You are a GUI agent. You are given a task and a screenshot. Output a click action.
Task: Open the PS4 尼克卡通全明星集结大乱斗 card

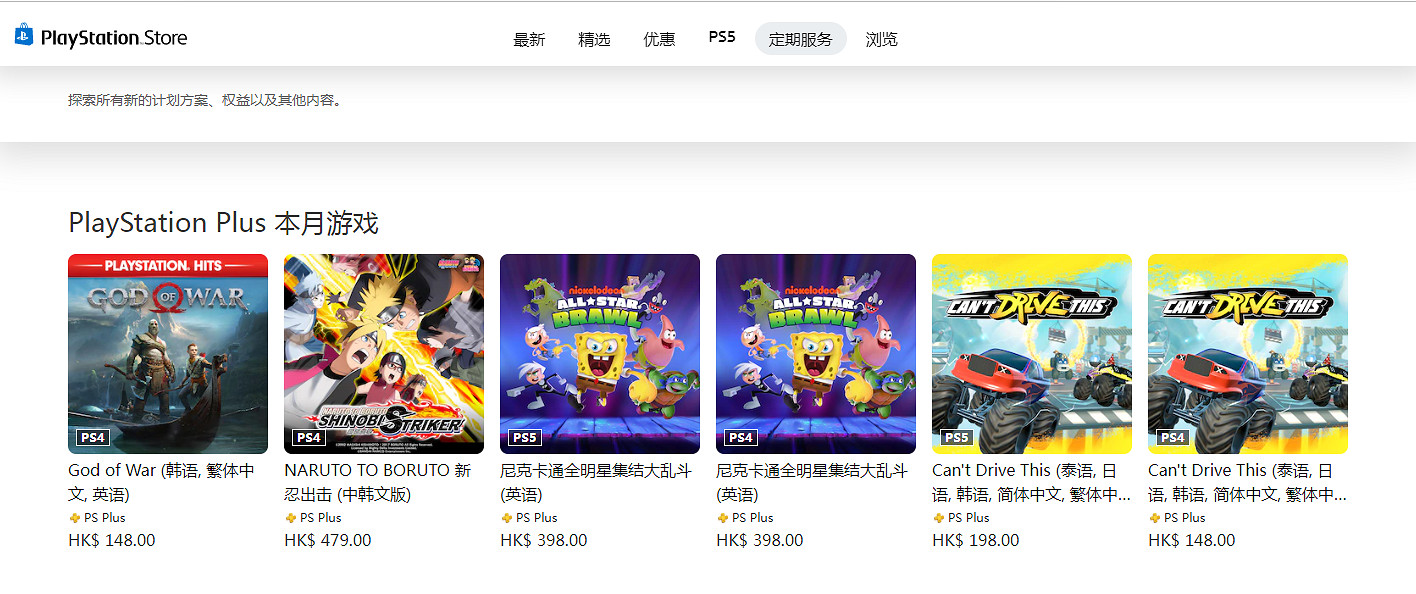tap(816, 354)
